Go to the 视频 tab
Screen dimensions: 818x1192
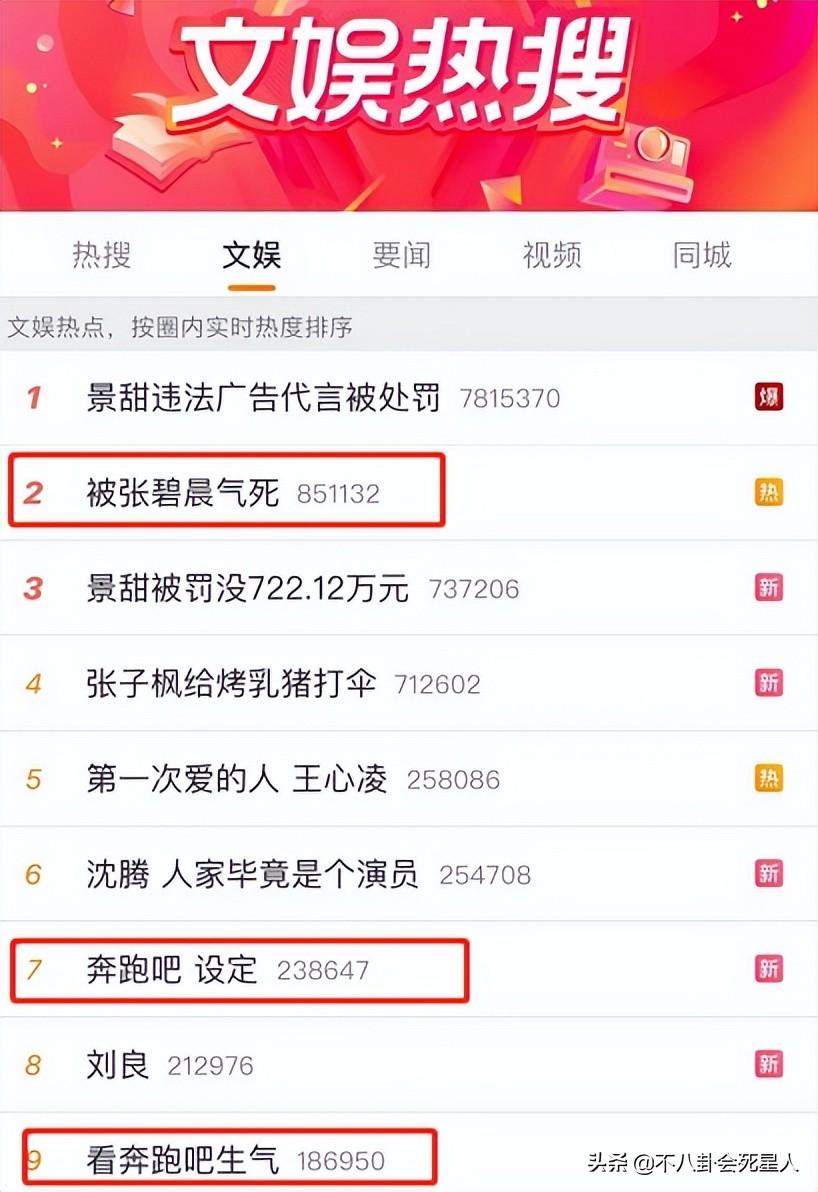(x=551, y=256)
